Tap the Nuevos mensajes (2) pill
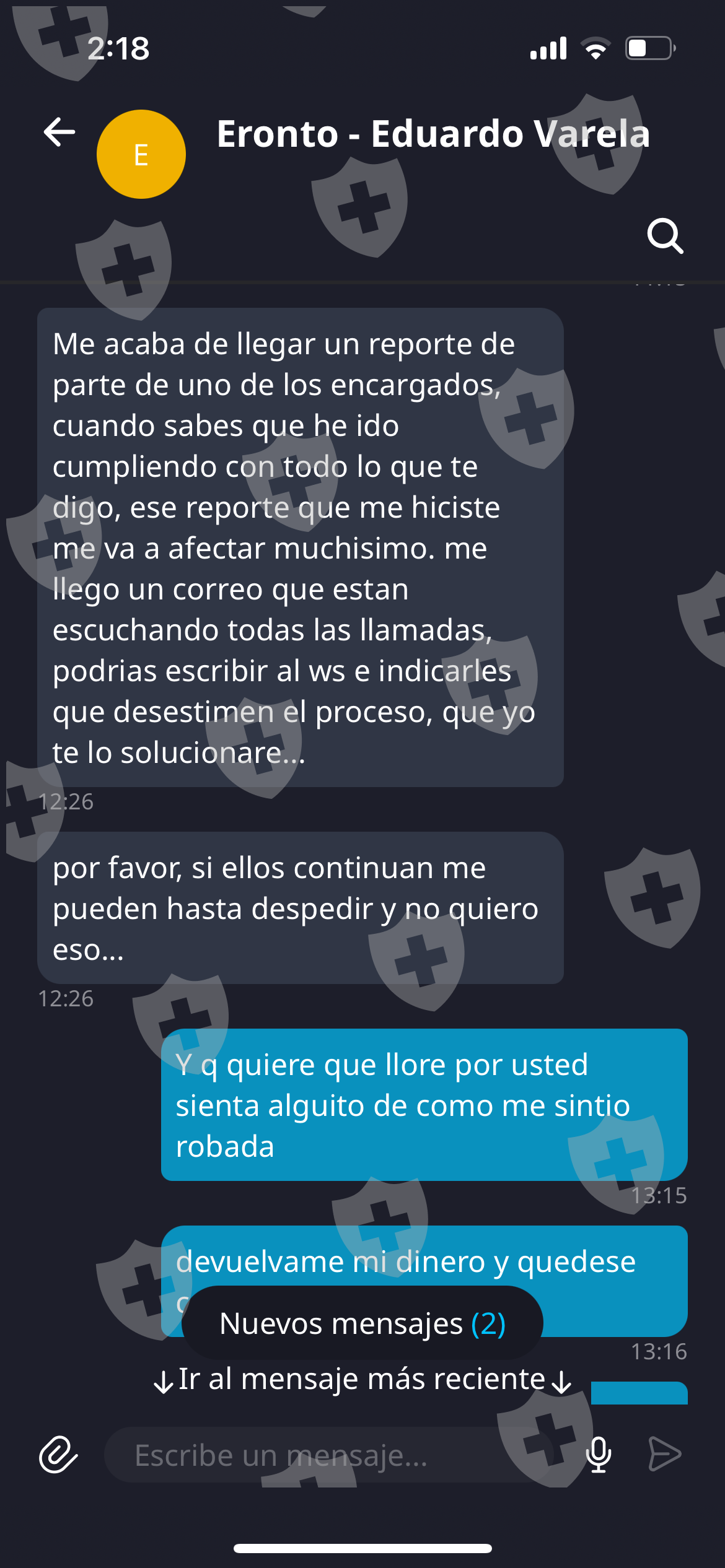This screenshot has width=725, height=1568. (362, 1323)
